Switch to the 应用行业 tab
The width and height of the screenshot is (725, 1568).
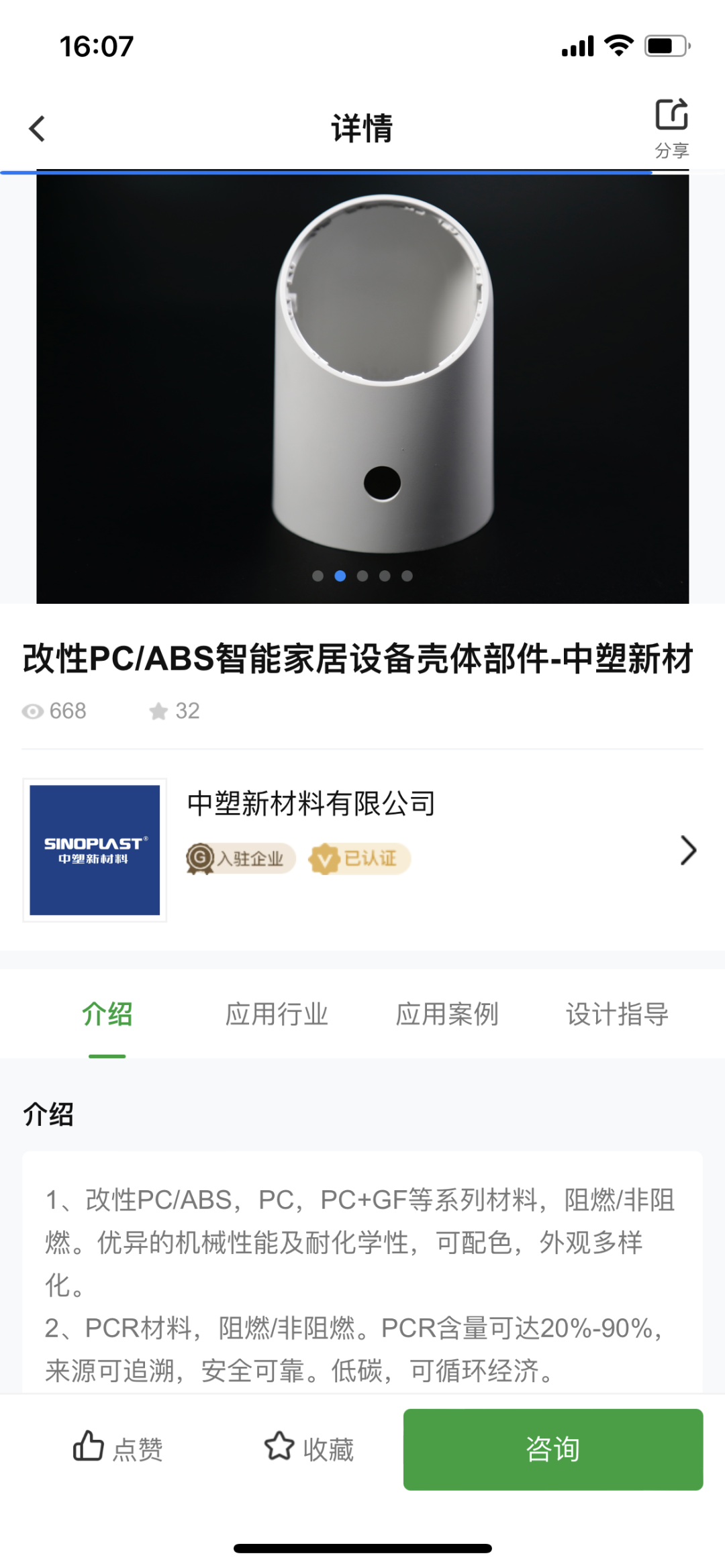tap(277, 1014)
